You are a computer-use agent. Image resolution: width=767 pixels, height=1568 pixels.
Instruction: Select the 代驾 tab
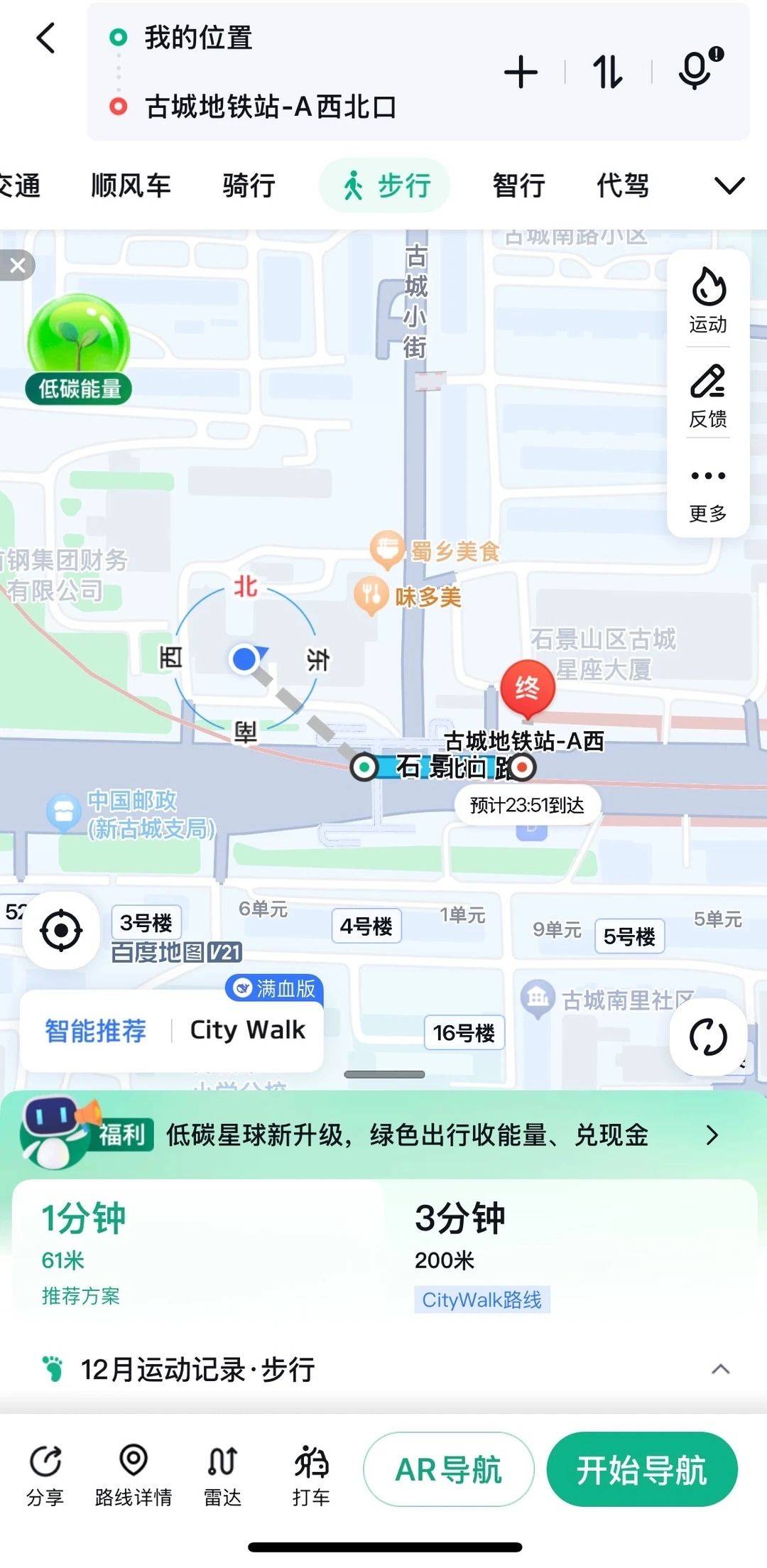pyautogui.click(x=622, y=186)
